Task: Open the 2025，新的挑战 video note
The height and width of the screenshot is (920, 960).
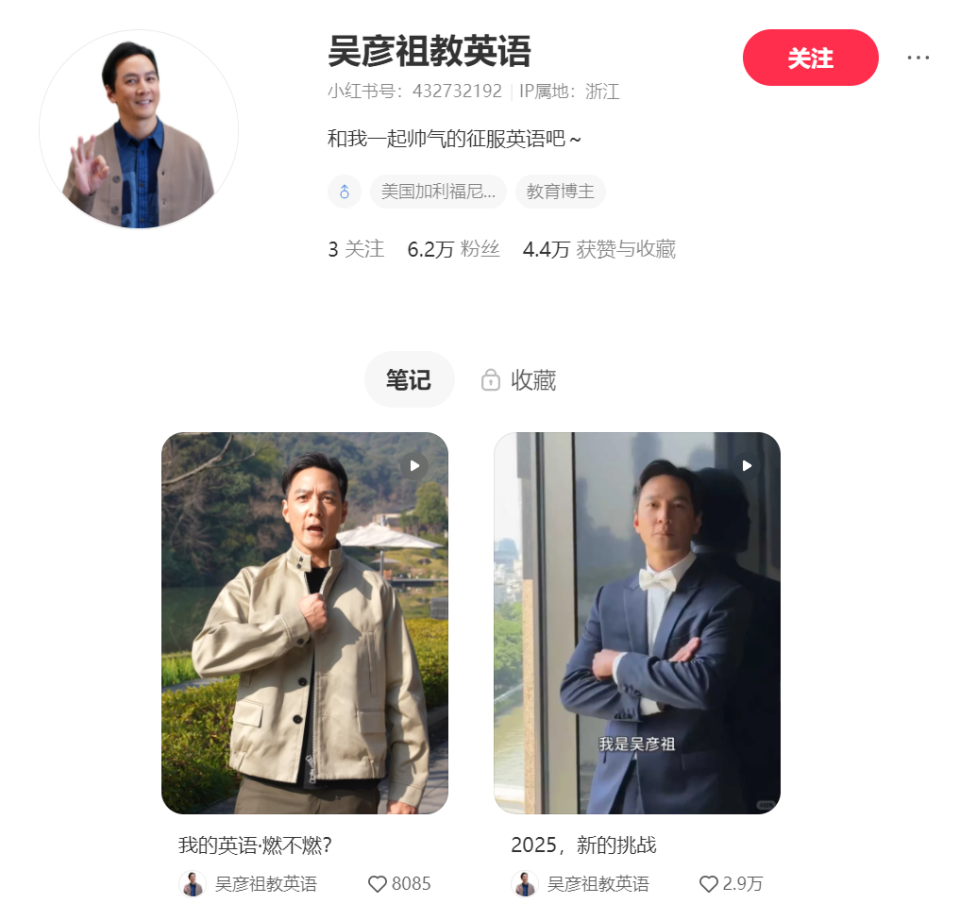Action: tap(636, 622)
